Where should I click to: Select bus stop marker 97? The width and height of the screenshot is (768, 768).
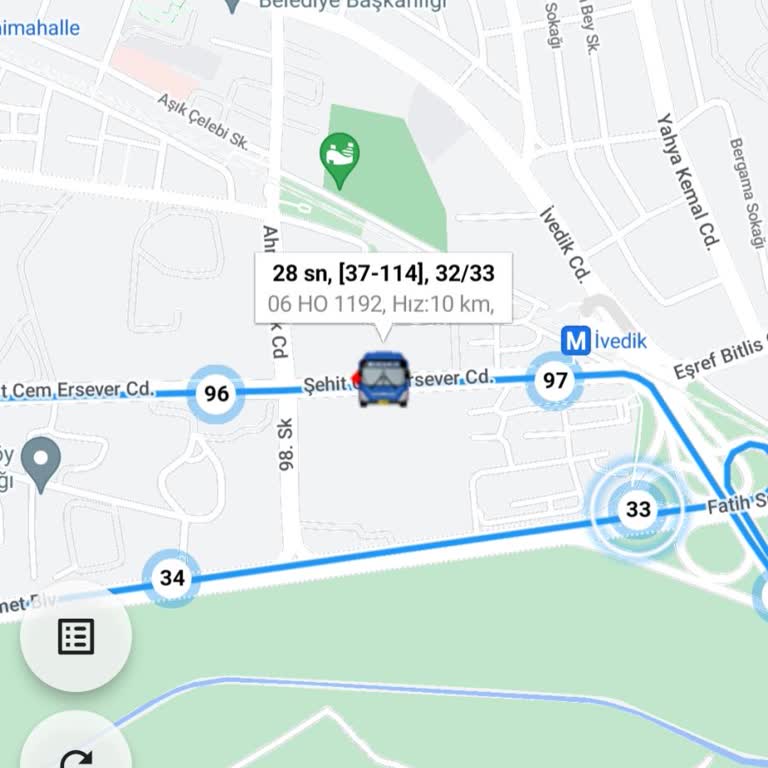point(555,381)
